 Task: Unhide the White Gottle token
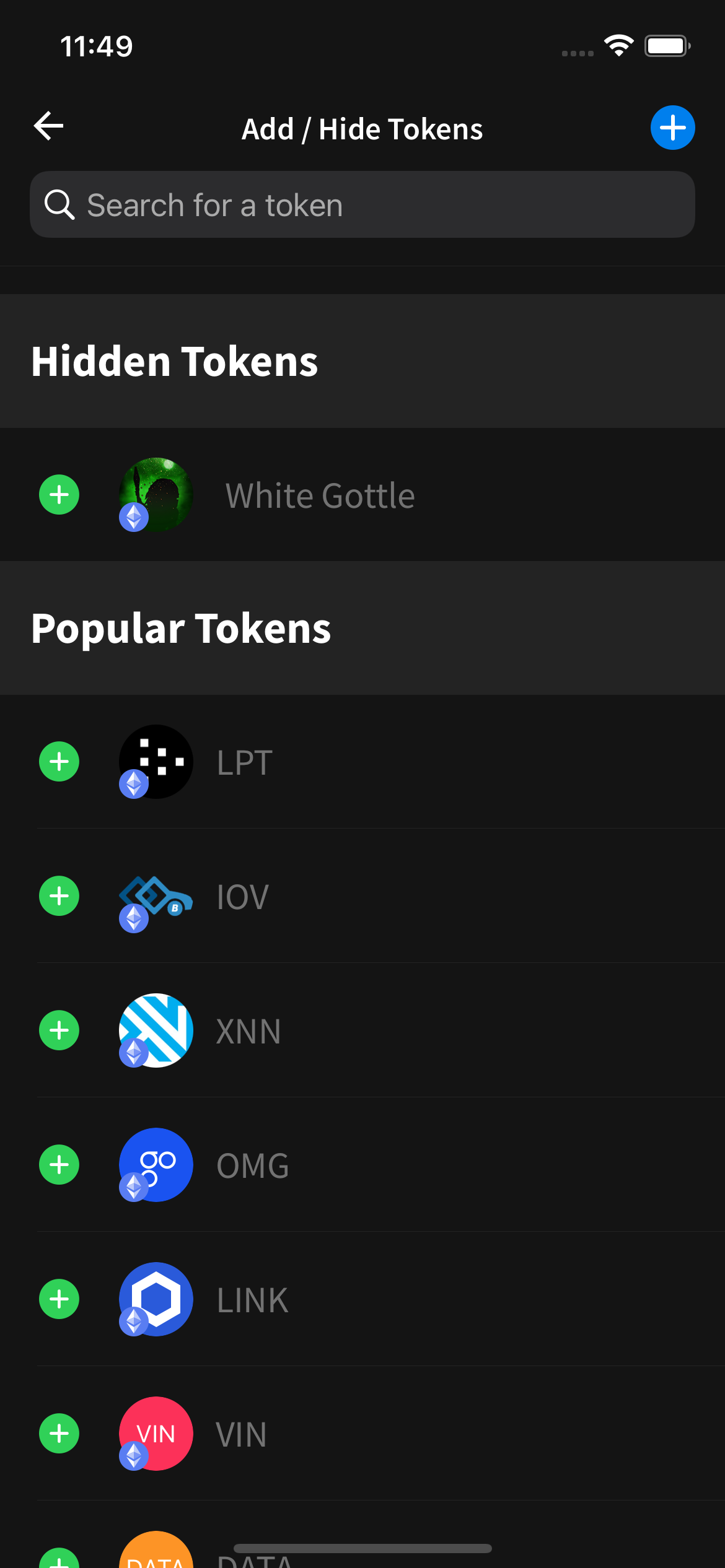pos(59,495)
